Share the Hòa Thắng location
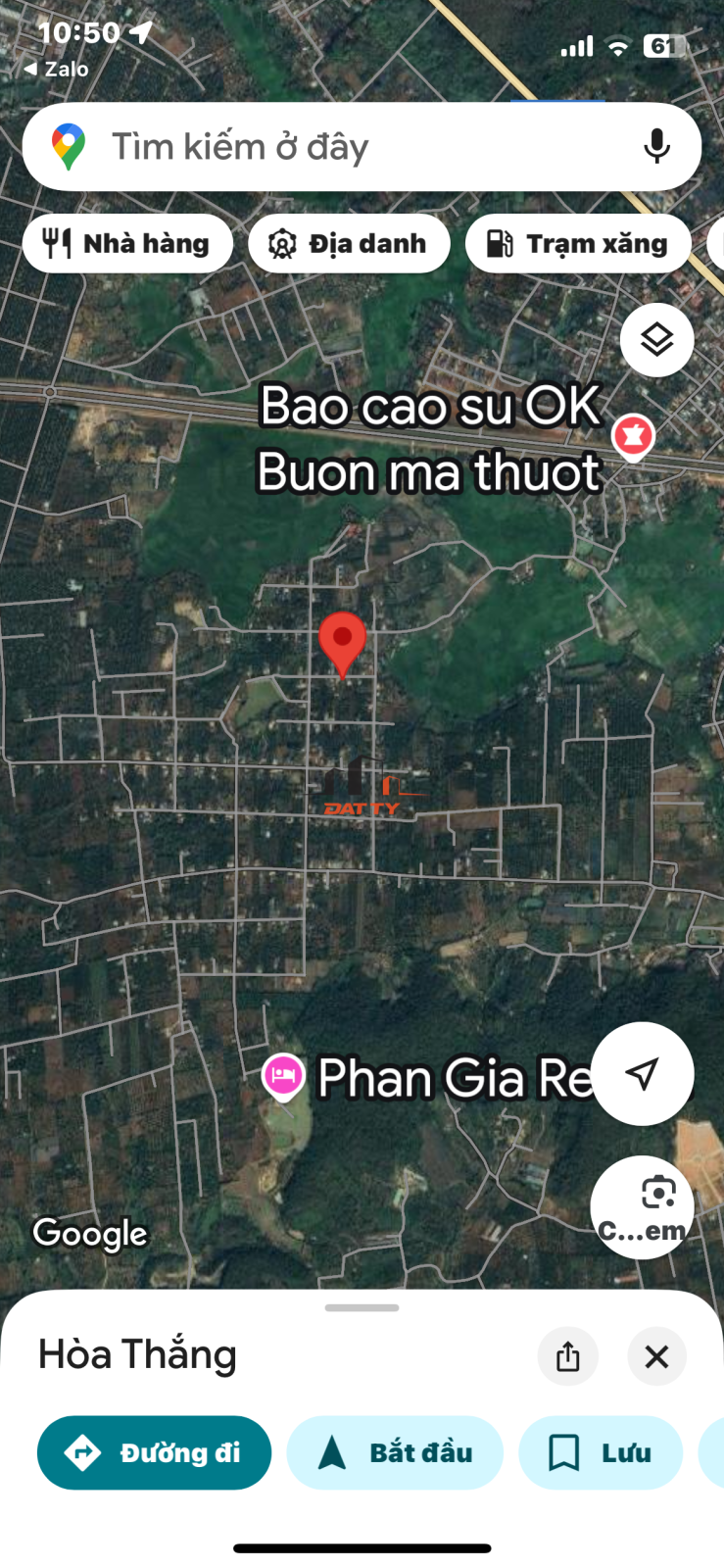Image resolution: width=724 pixels, height=1568 pixels. tap(568, 1356)
